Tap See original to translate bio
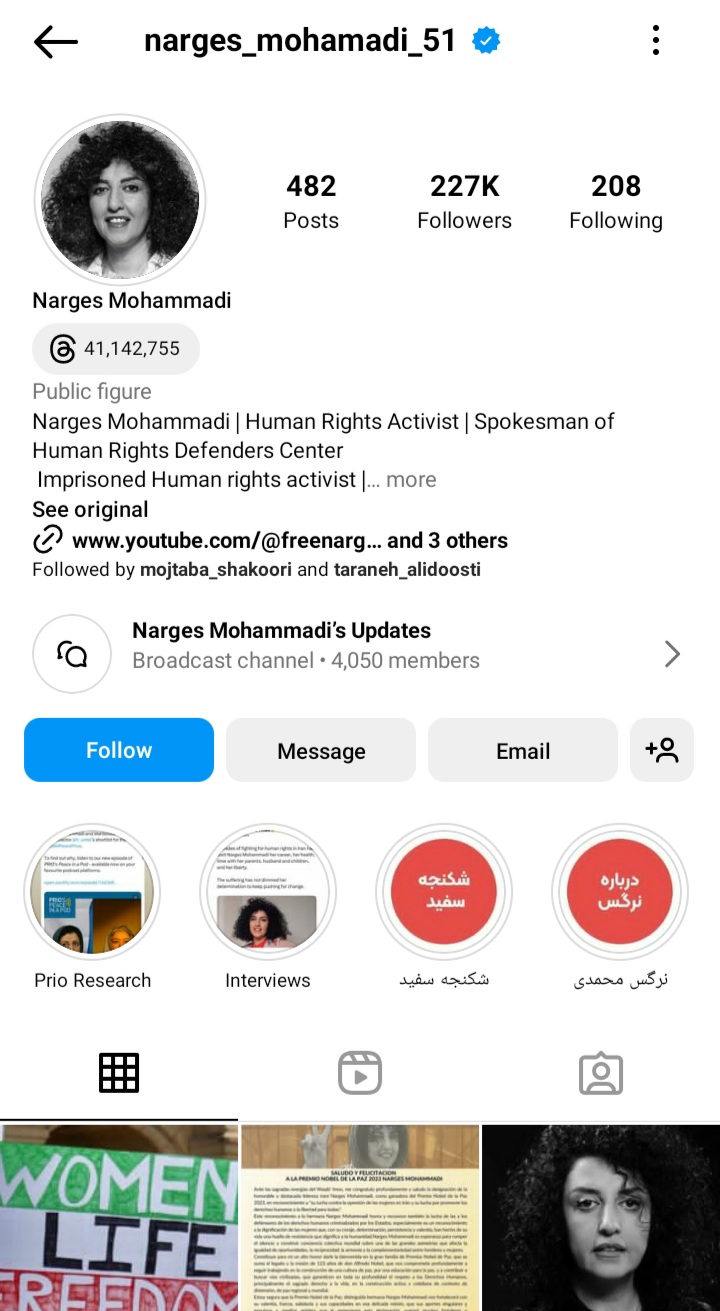Image resolution: width=720 pixels, height=1311 pixels. [x=89, y=509]
